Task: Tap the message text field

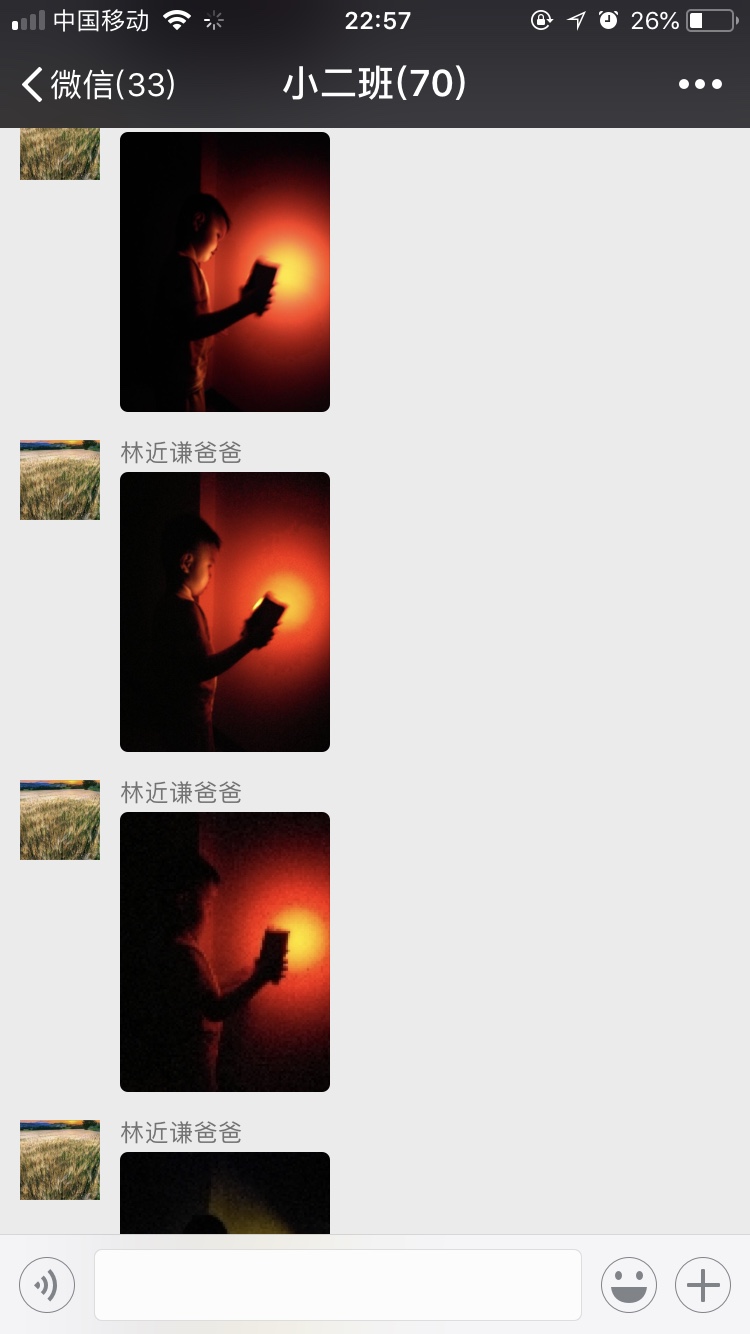Action: pyautogui.click(x=337, y=1284)
